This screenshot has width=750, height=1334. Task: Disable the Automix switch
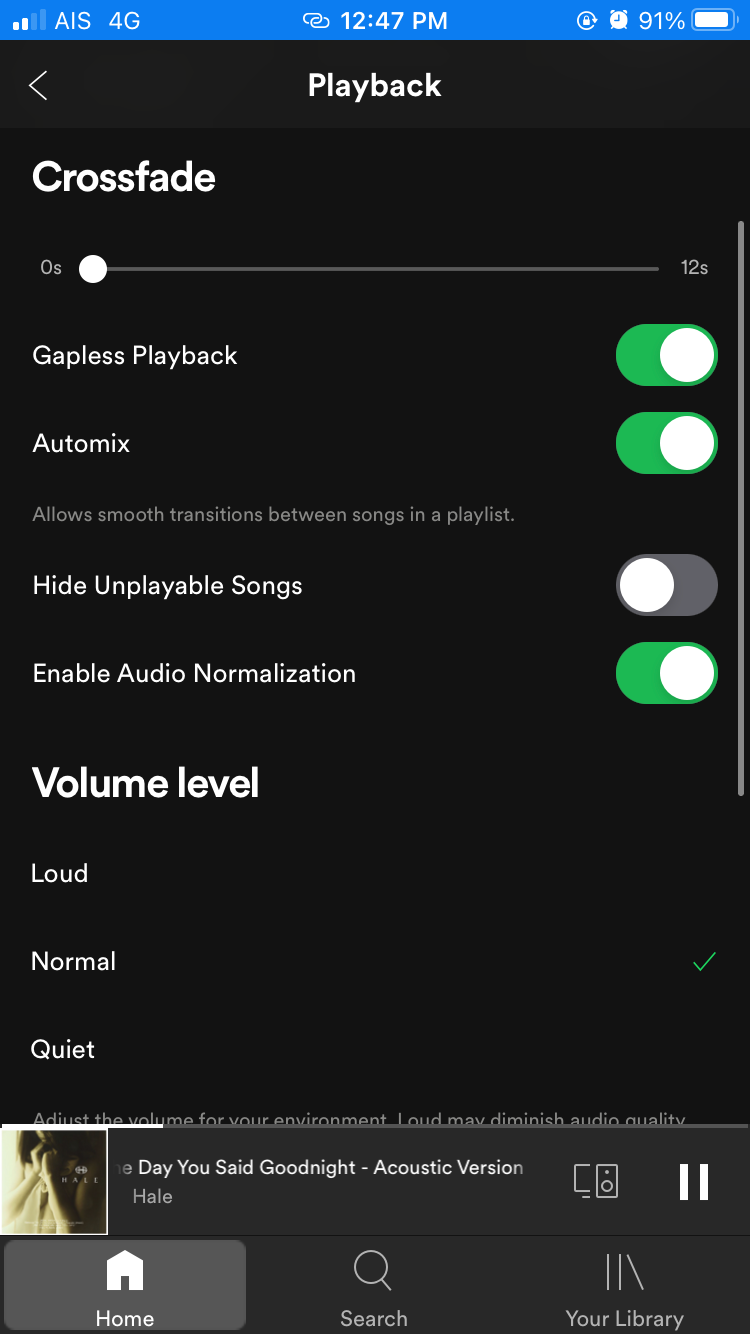pos(666,443)
